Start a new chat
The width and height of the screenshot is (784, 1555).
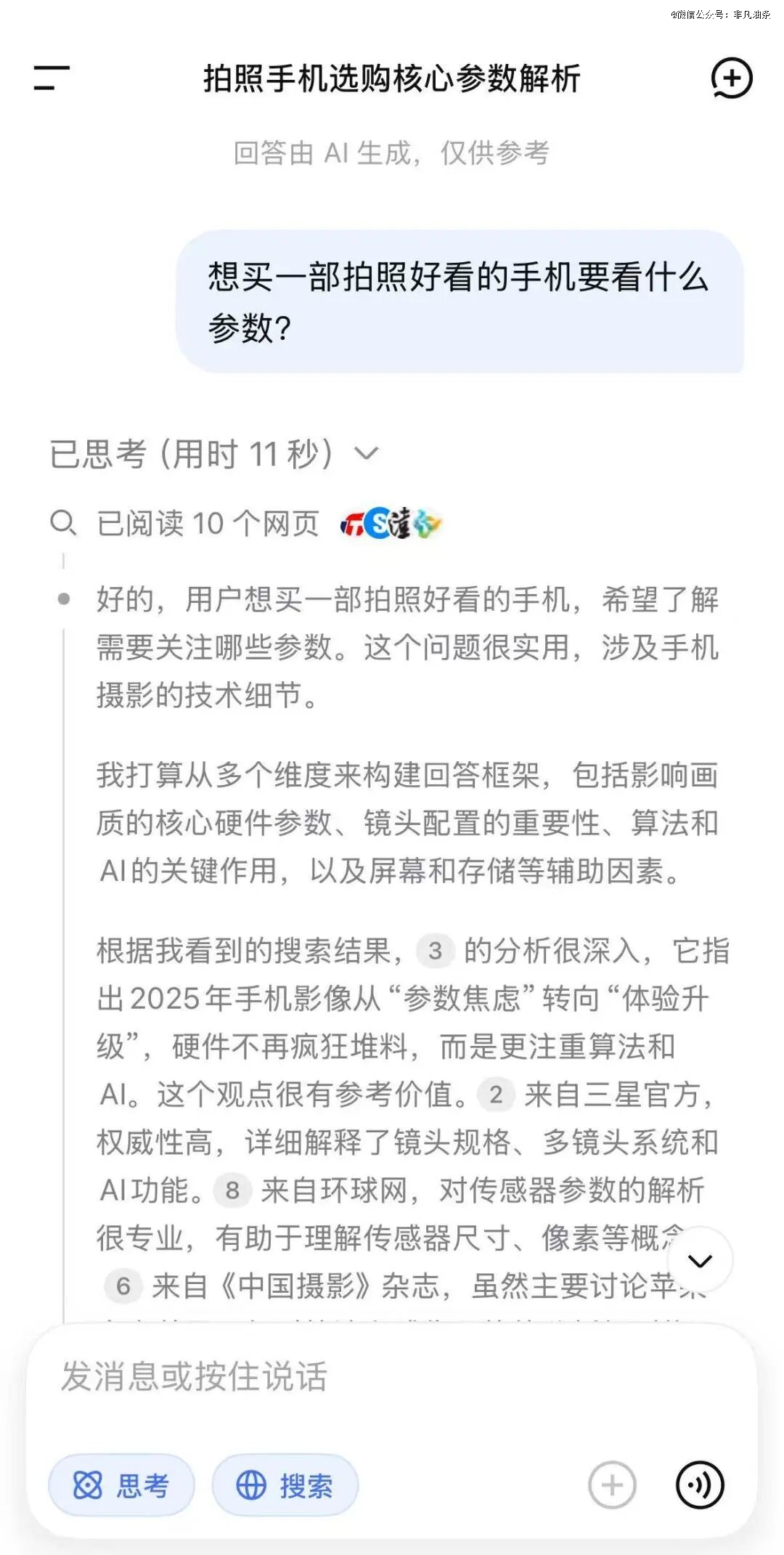coord(731,78)
